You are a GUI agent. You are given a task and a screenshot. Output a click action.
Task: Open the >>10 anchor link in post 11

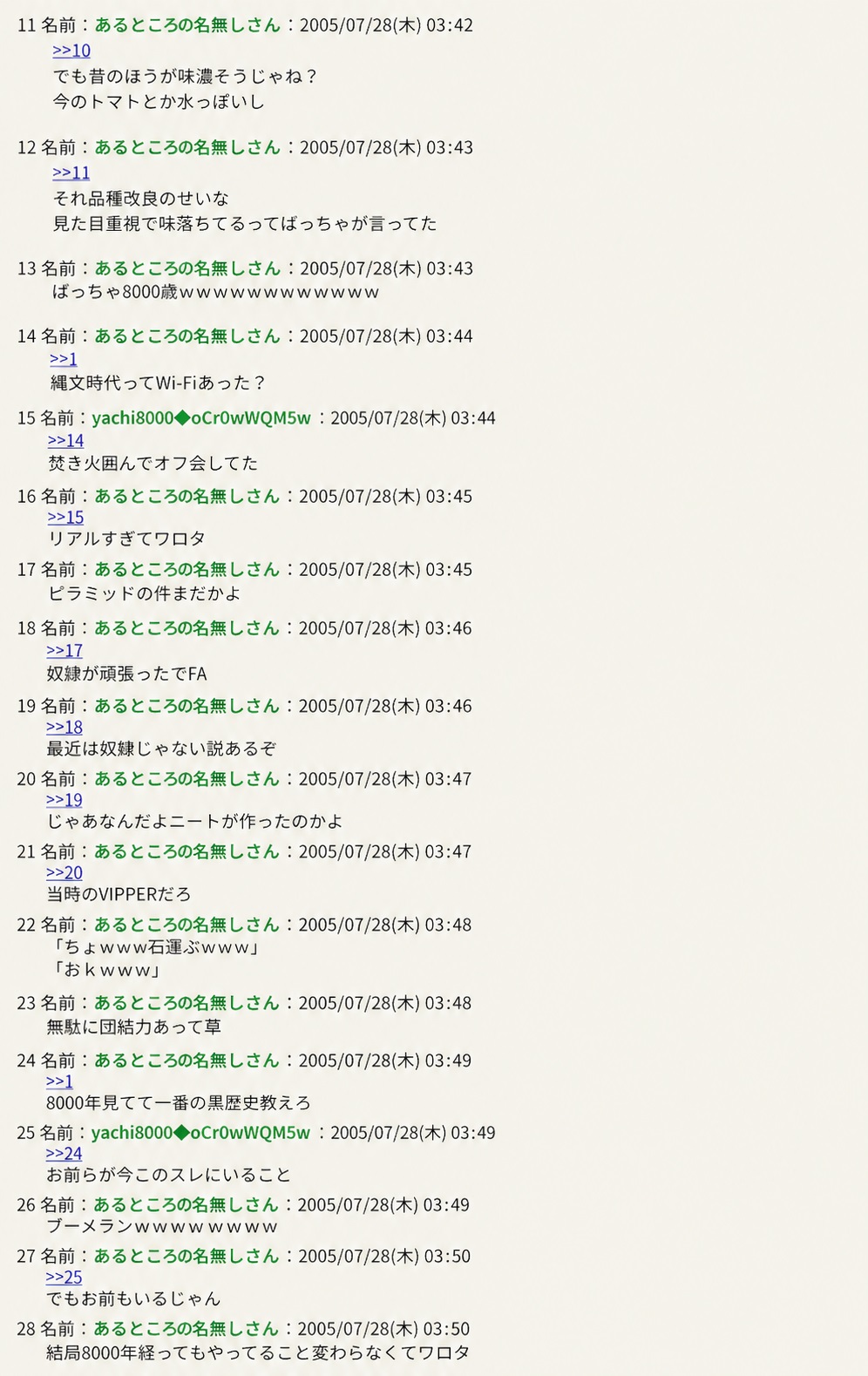71,51
